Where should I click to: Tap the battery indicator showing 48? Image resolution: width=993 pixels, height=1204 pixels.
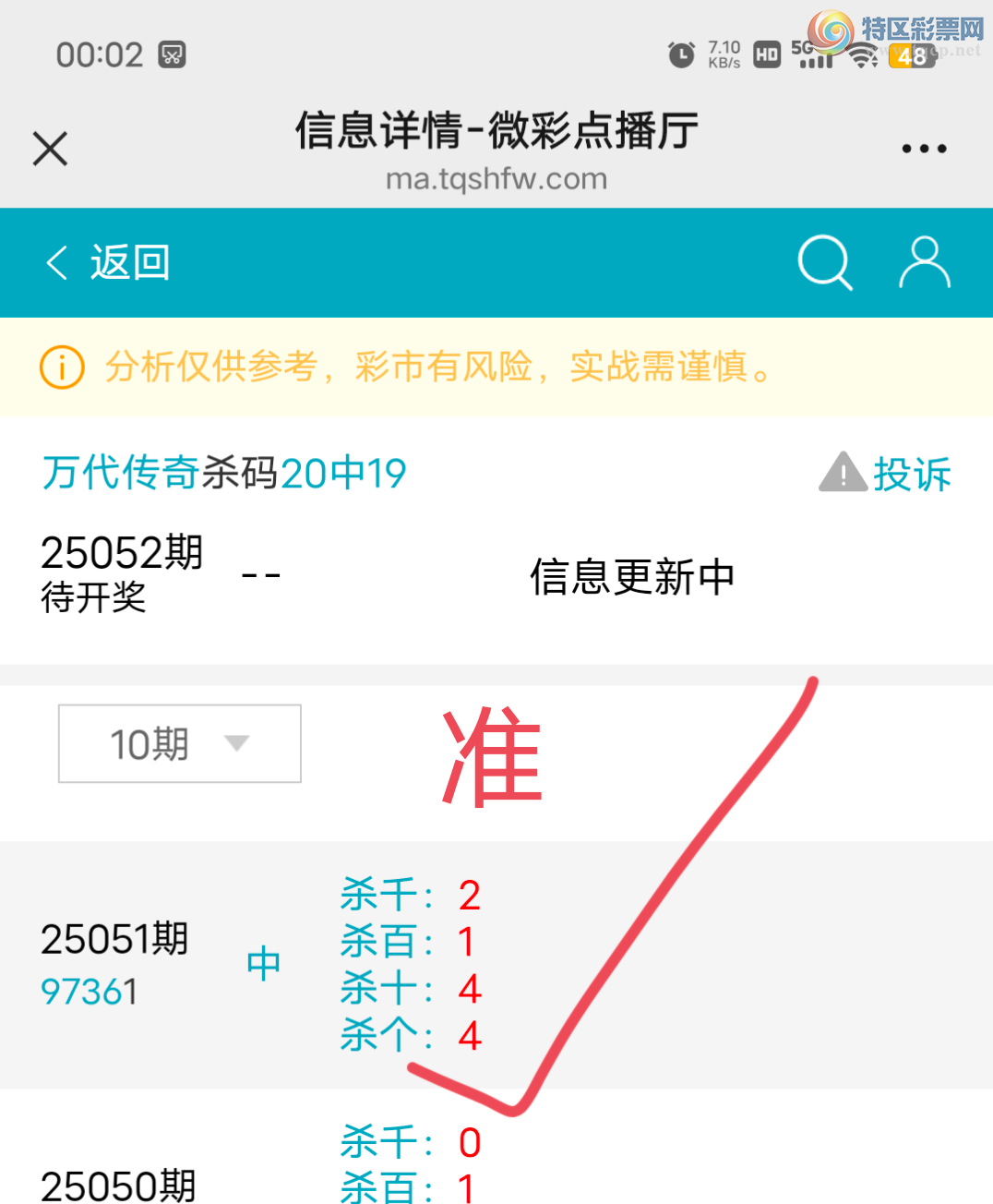pyautogui.click(x=909, y=54)
